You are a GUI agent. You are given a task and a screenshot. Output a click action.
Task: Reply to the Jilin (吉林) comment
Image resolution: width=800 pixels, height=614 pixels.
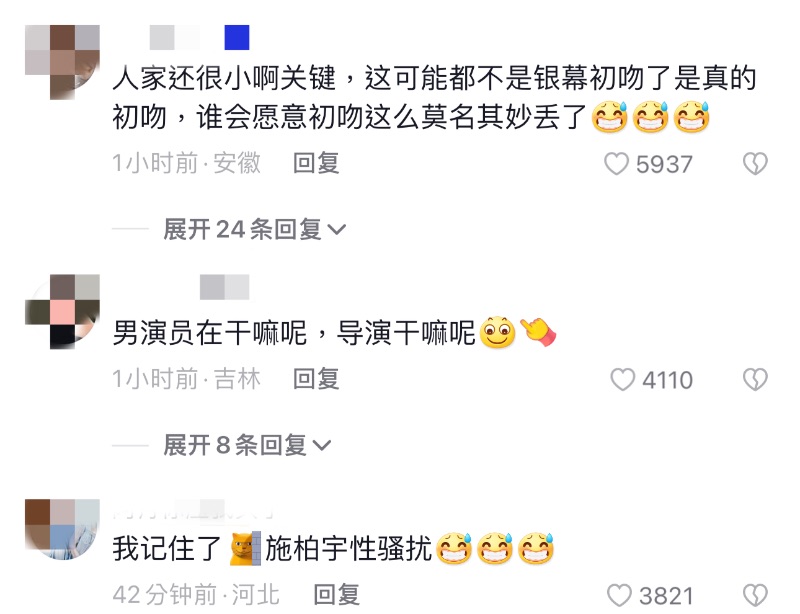coord(316,379)
